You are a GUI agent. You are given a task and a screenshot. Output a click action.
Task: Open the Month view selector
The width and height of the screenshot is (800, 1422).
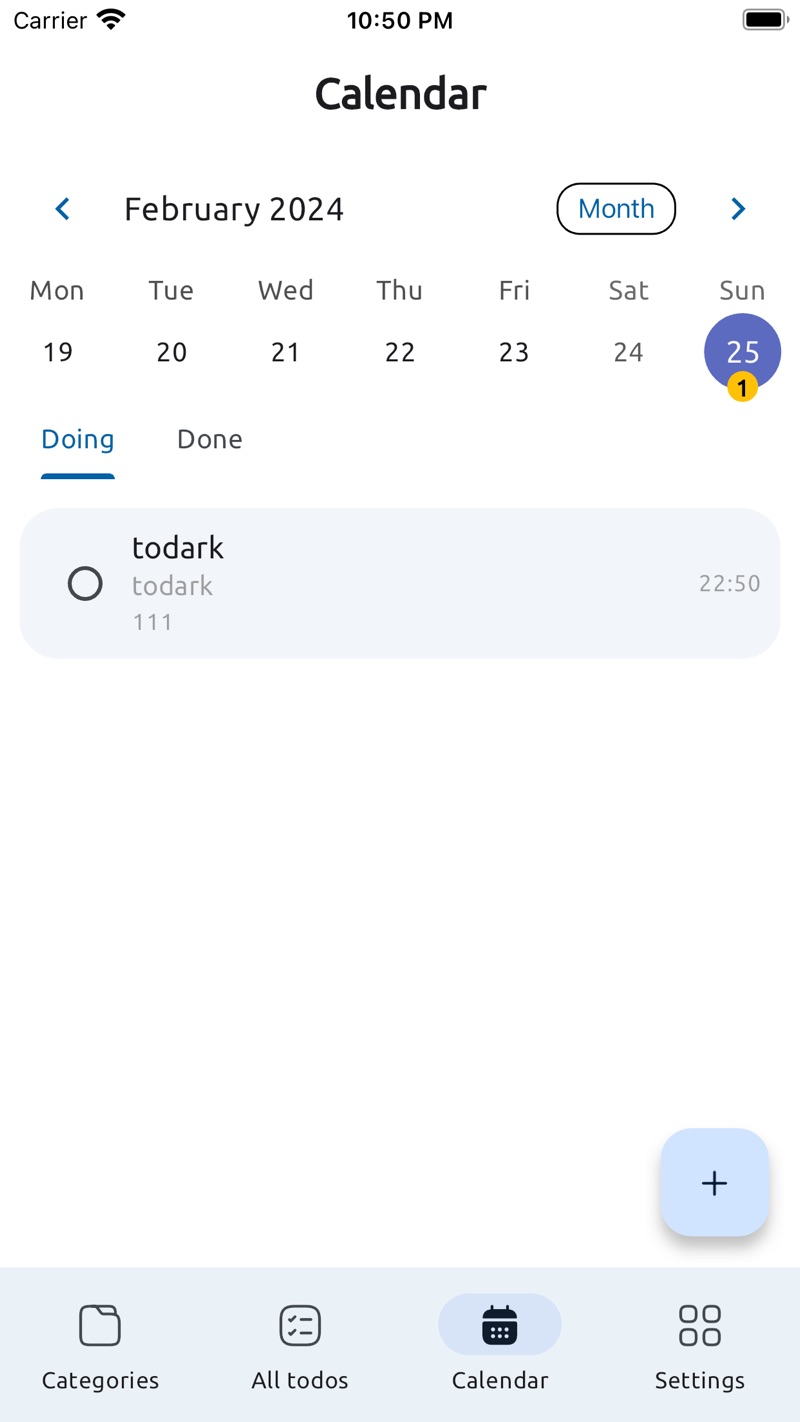pos(615,209)
